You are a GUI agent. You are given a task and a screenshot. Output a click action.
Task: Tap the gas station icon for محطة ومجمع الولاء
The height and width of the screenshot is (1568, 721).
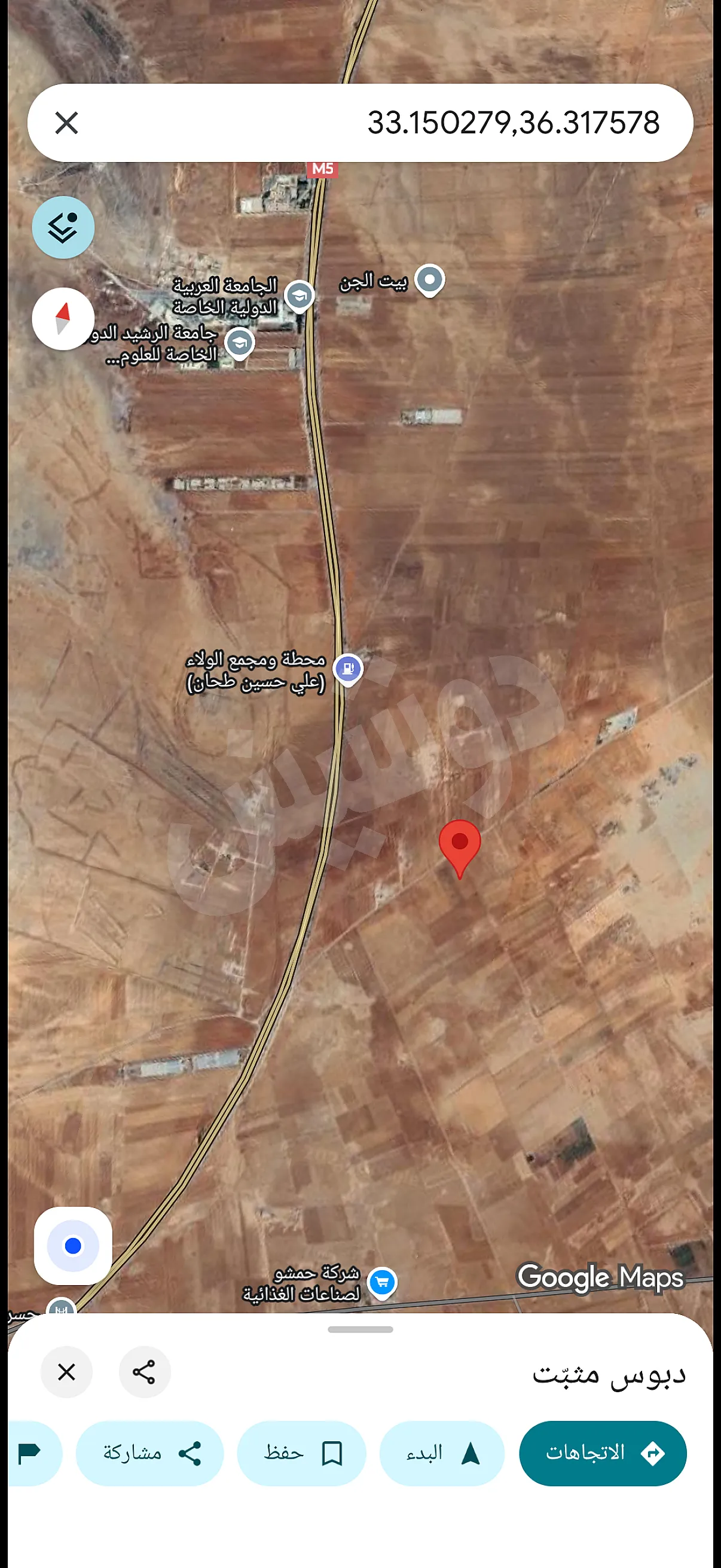349,669
